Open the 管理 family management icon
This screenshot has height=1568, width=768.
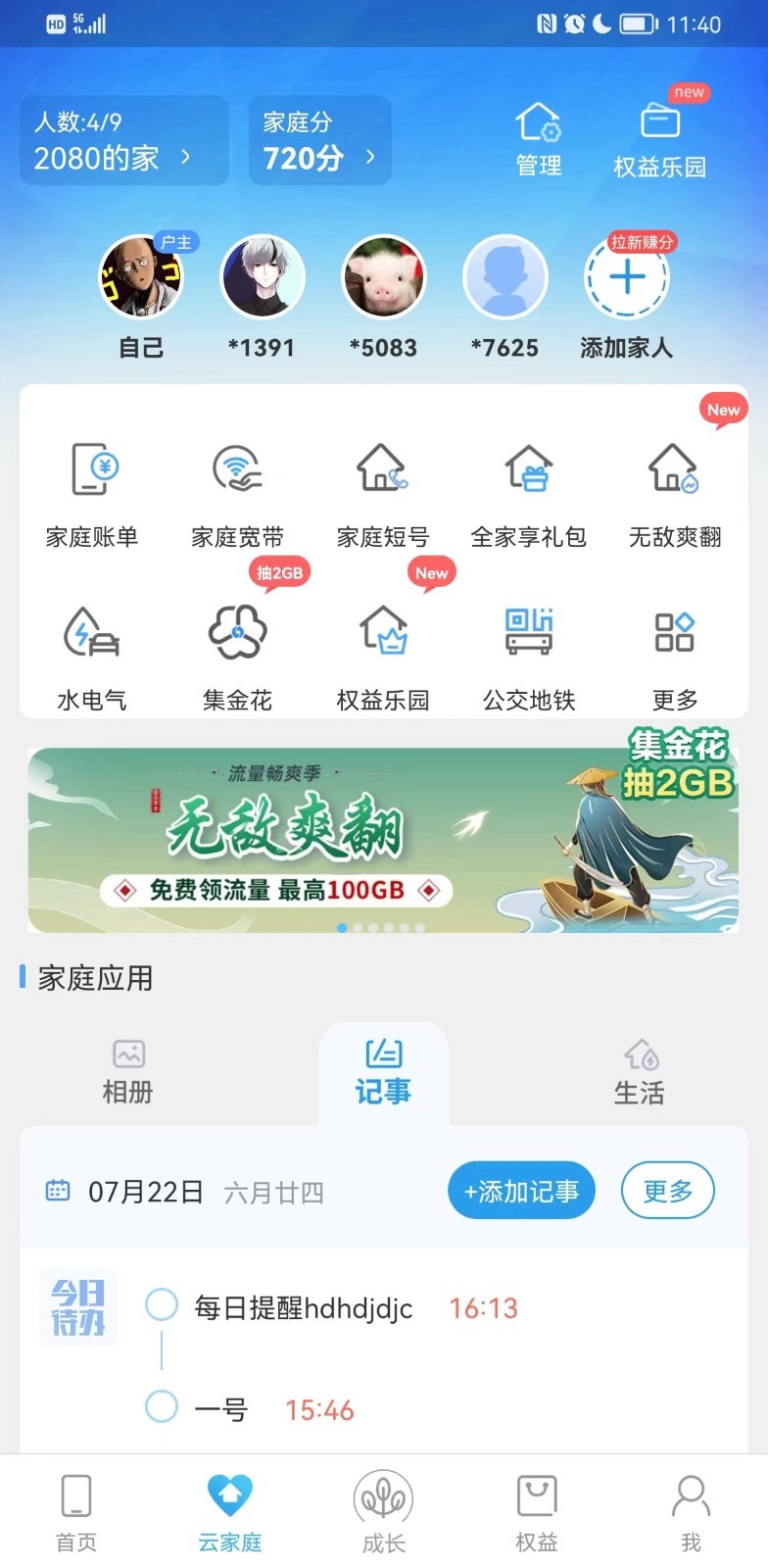point(538,137)
